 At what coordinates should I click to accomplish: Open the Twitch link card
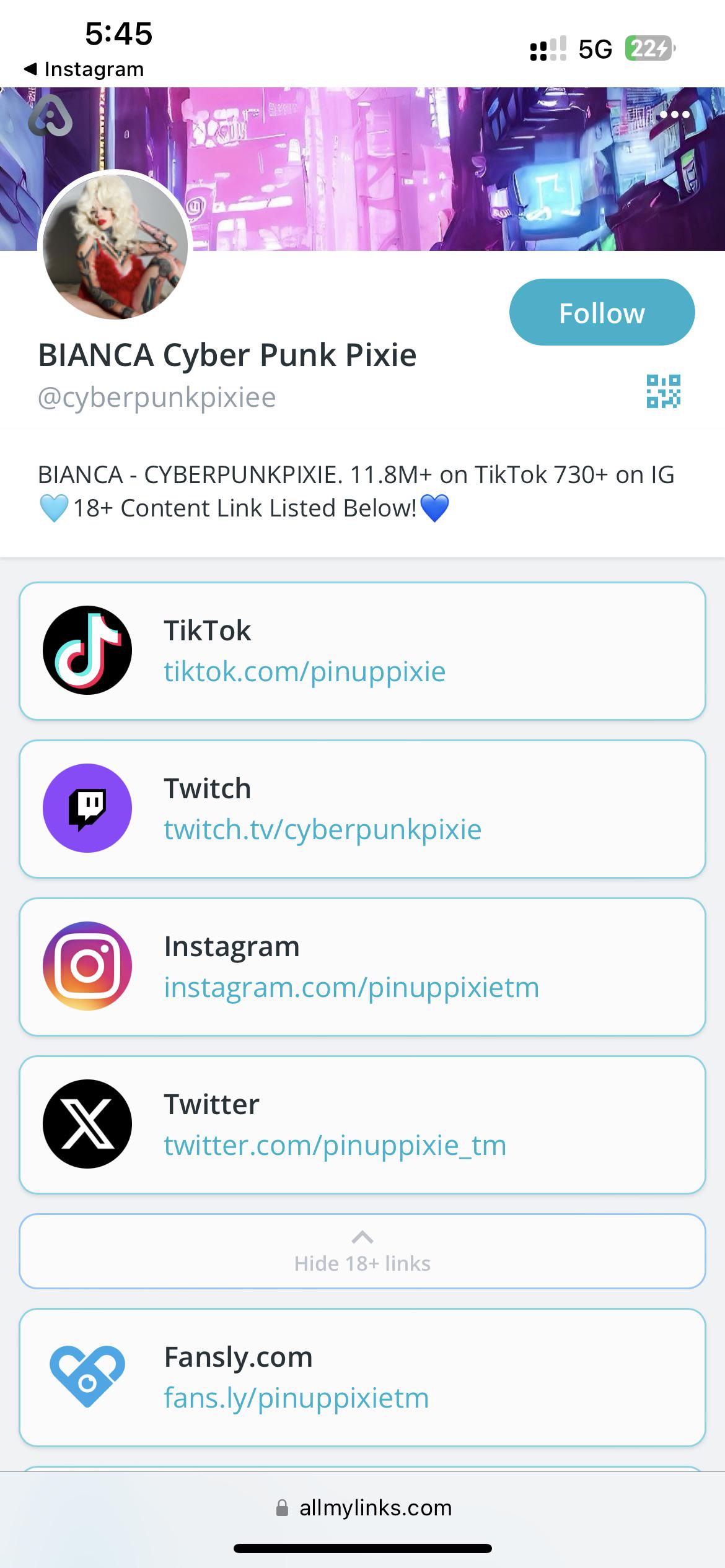point(362,809)
